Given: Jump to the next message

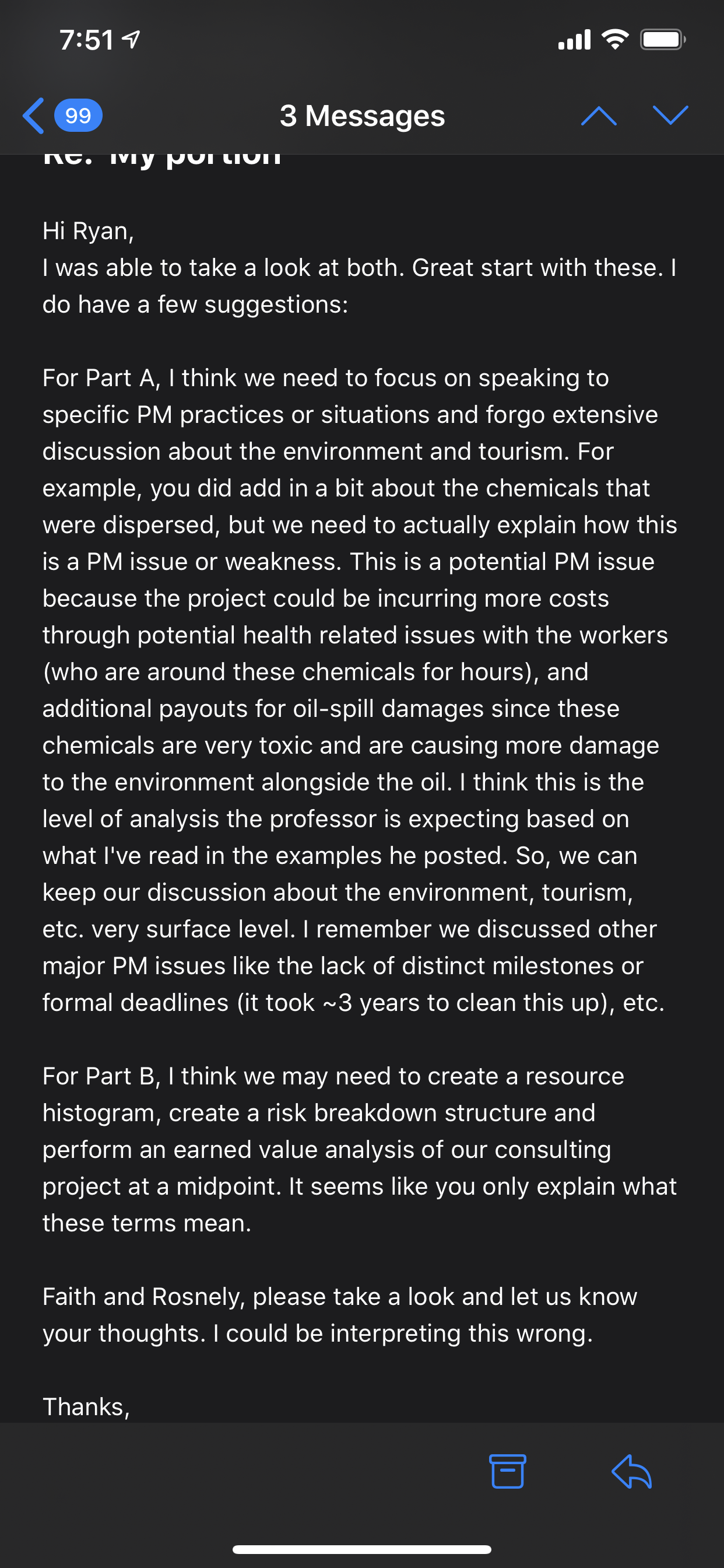Looking at the screenshot, I should [x=670, y=116].
